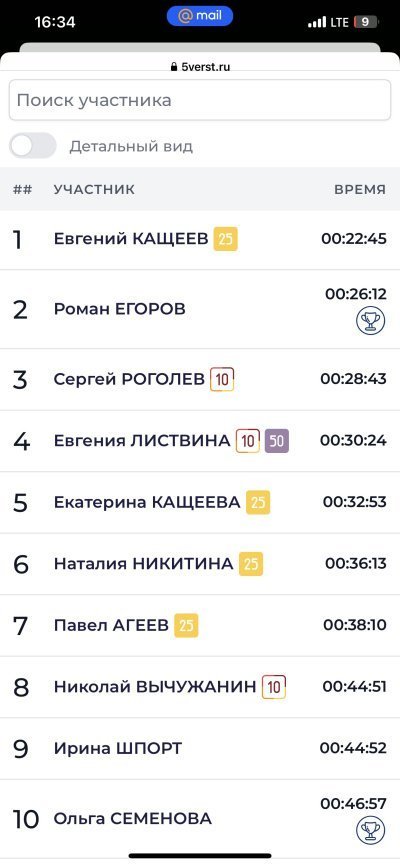This screenshot has width=400, height=866.
Task: Select Ольга СЕМЕНОВА's entry
Action: pos(133,819)
